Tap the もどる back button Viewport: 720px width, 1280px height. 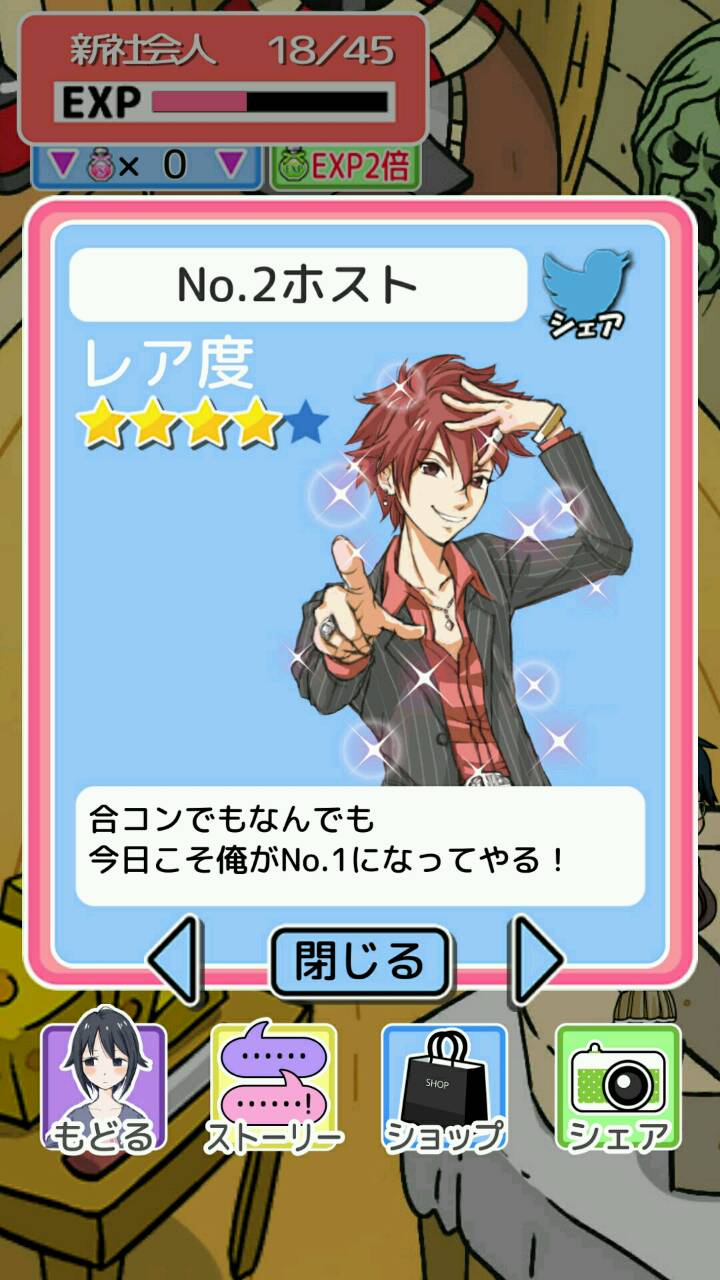[x=103, y=1088]
